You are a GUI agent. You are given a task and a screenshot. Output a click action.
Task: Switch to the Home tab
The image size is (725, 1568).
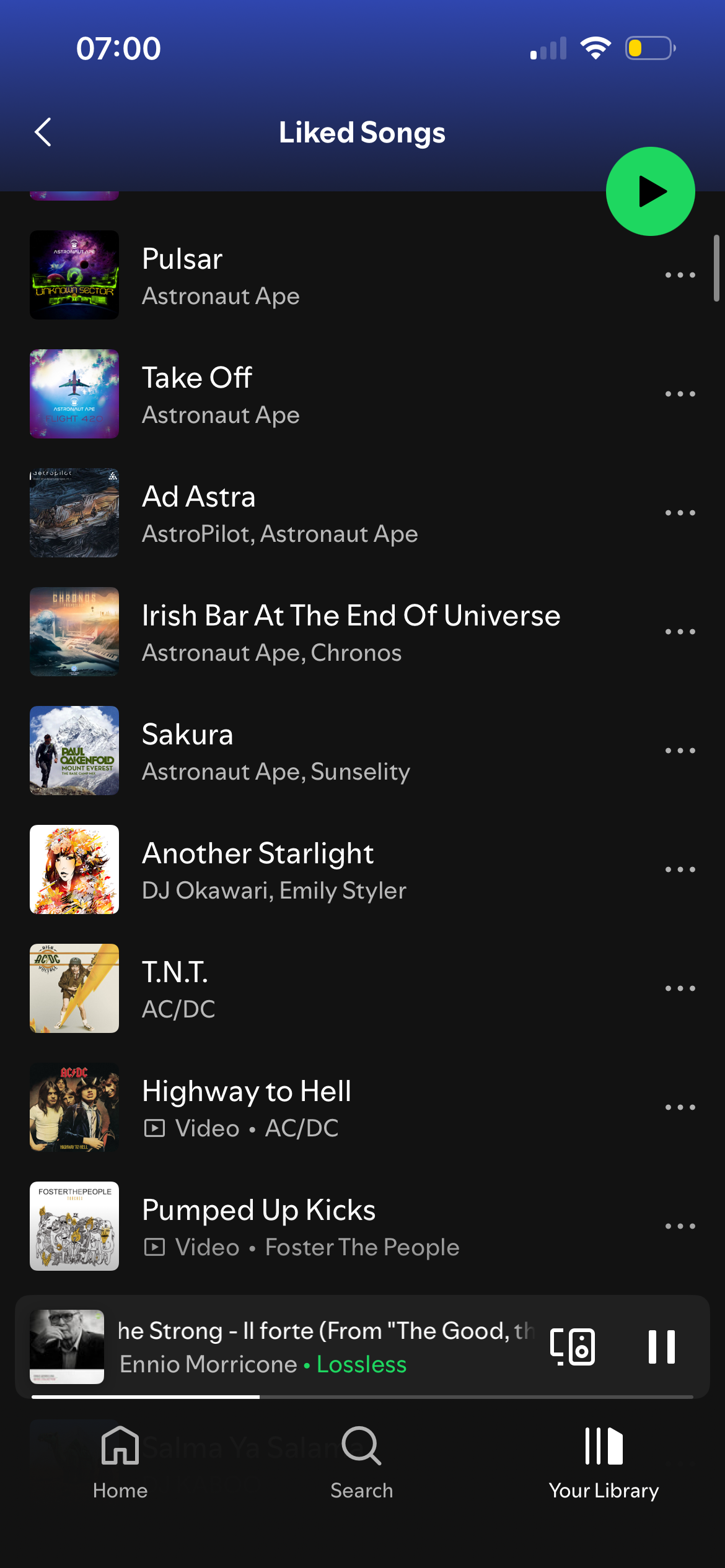120,1461
